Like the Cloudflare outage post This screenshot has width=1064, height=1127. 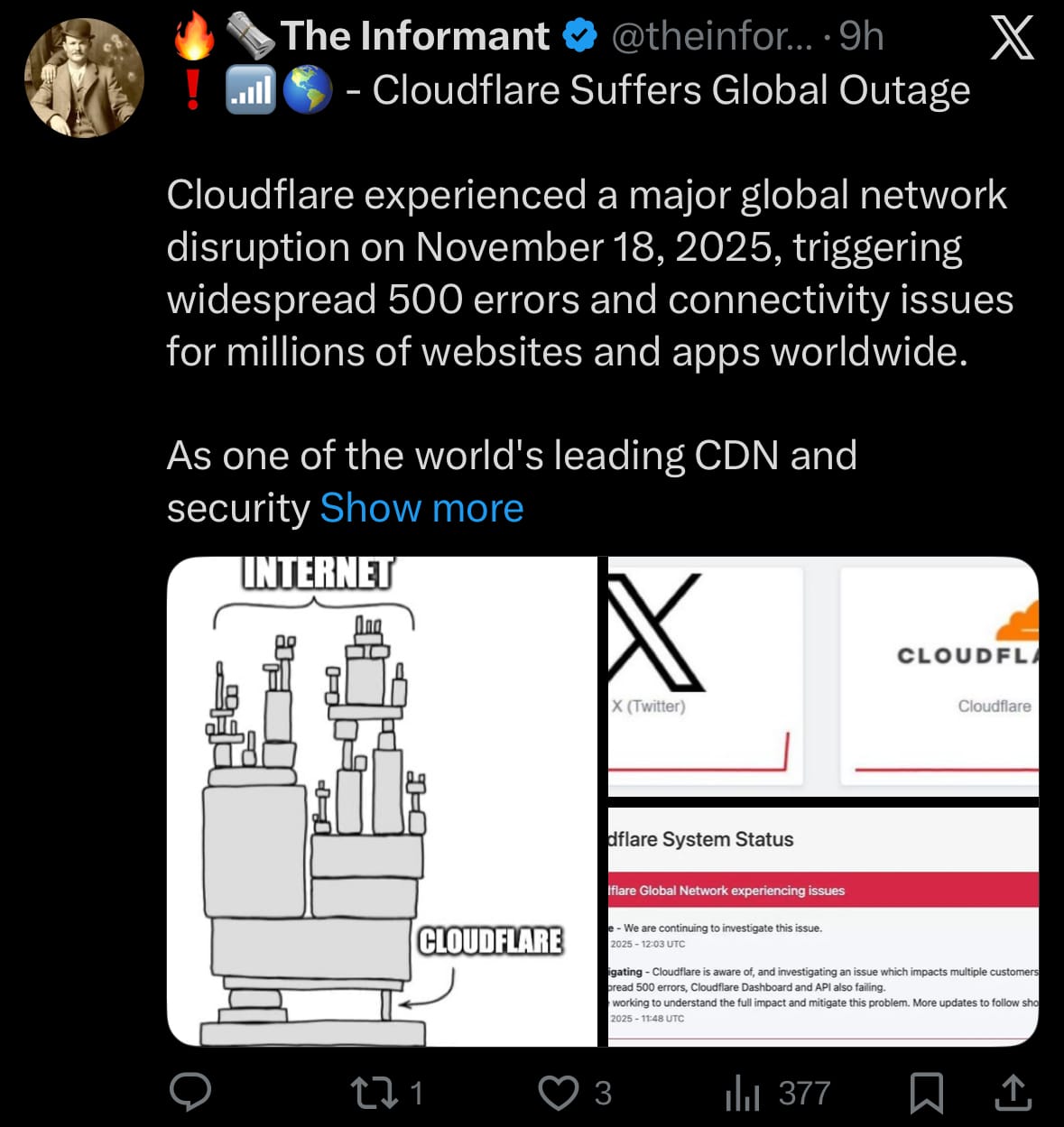click(559, 1092)
